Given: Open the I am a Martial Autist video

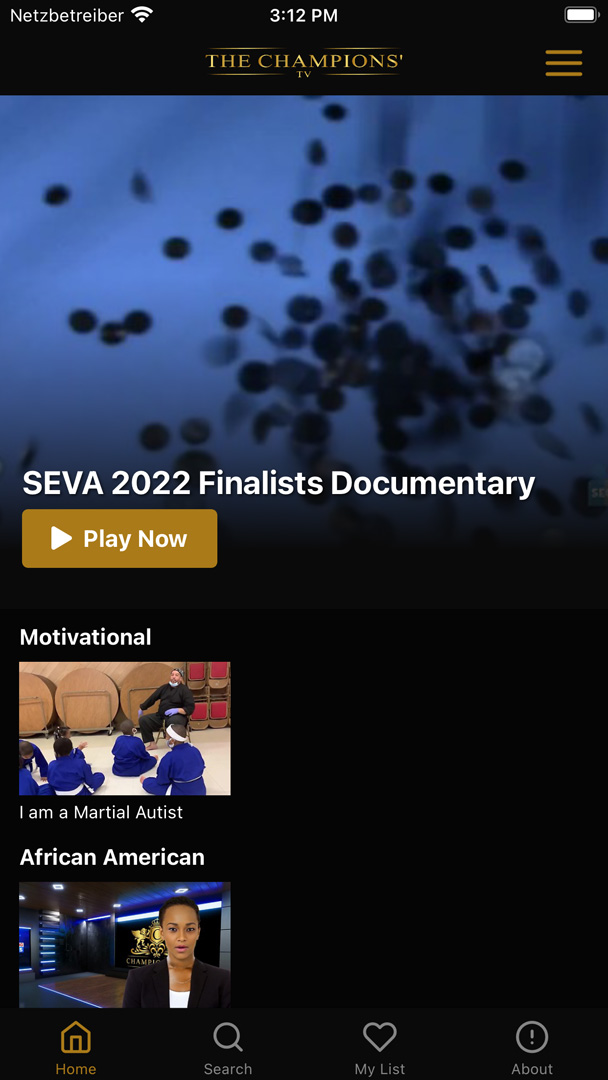Looking at the screenshot, I should 125,728.
